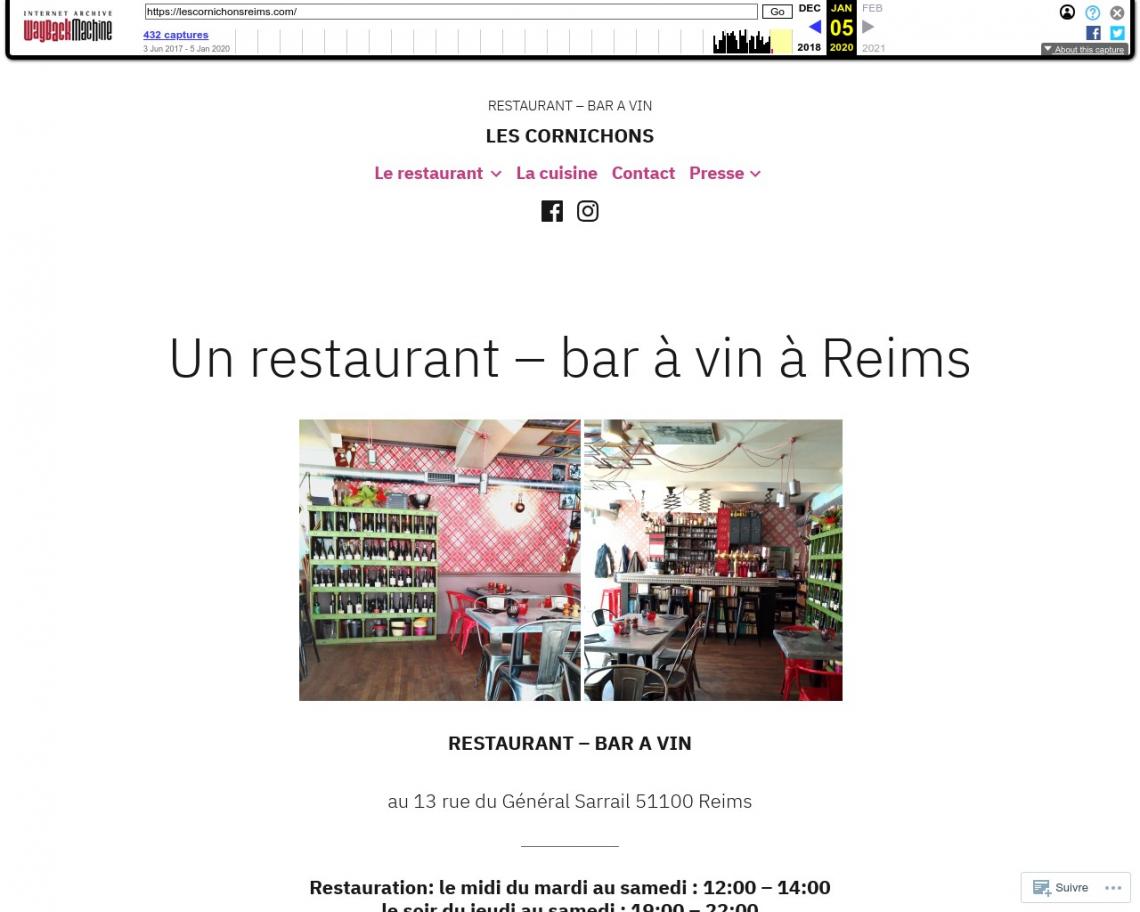Expand the Le restaurant menu
The image size is (1140, 912).
point(437,173)
